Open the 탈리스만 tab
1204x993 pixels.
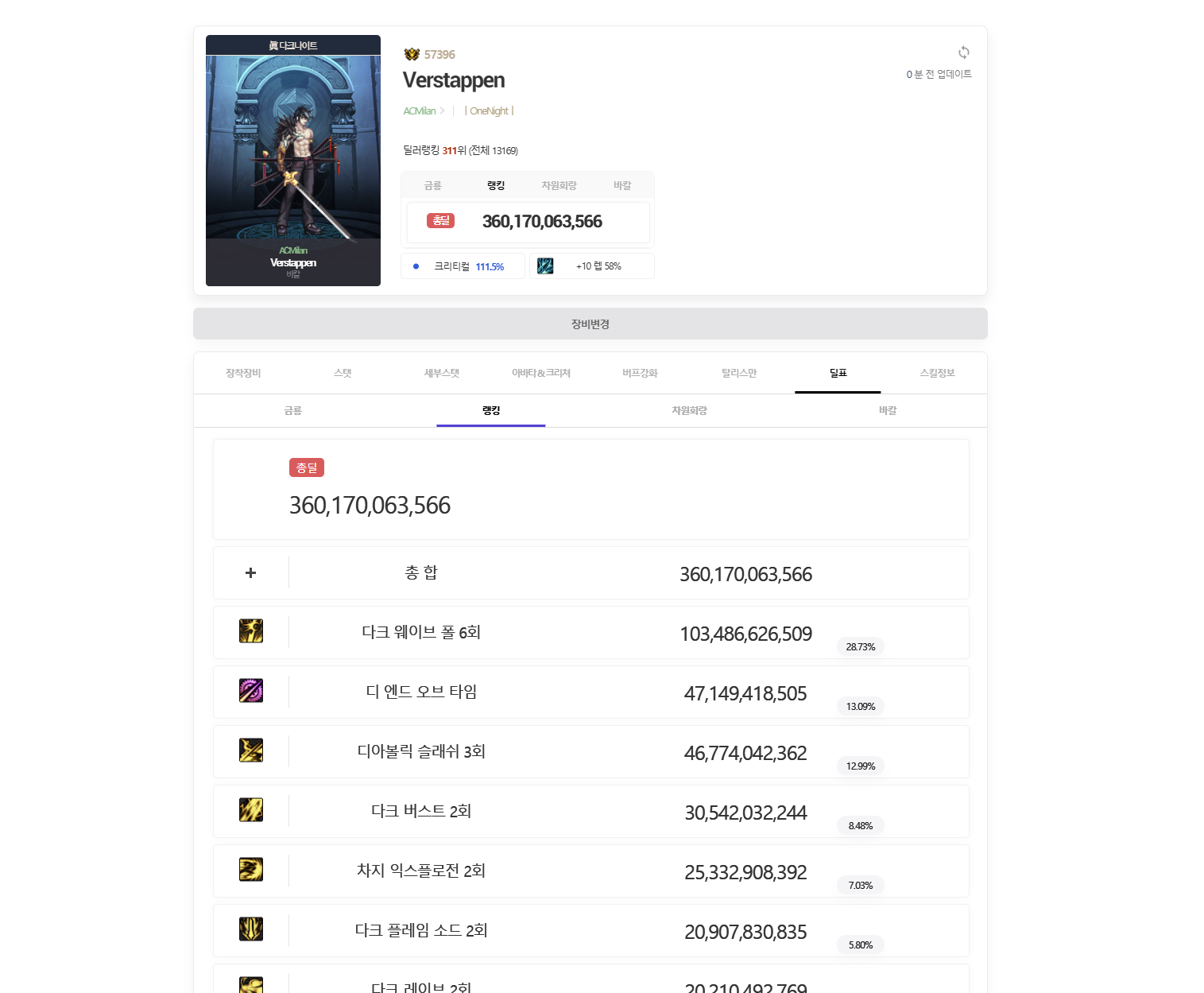(739, 374)
